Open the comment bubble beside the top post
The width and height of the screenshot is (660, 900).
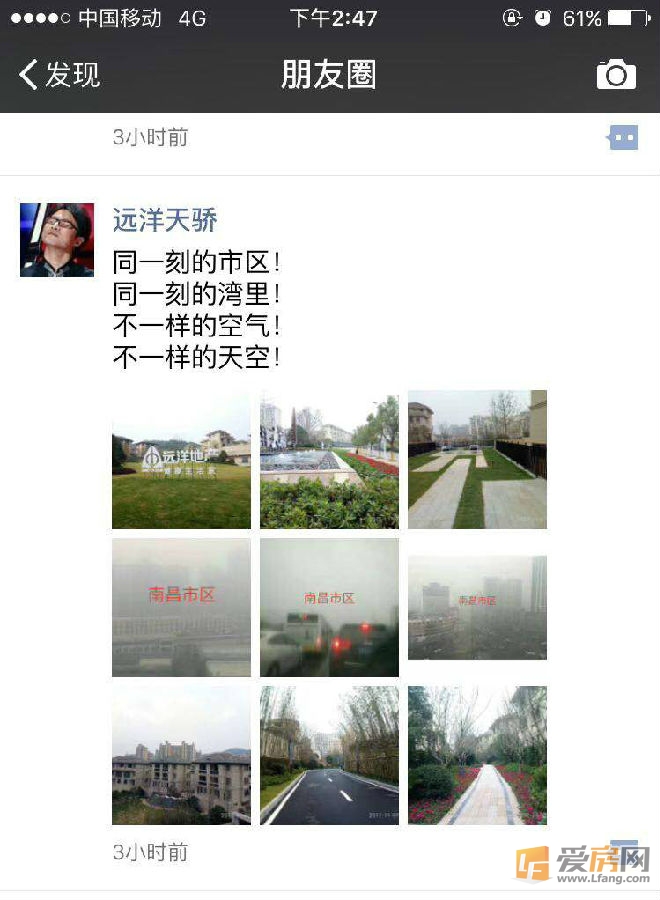pyautogui.click(x=623, y=138)
